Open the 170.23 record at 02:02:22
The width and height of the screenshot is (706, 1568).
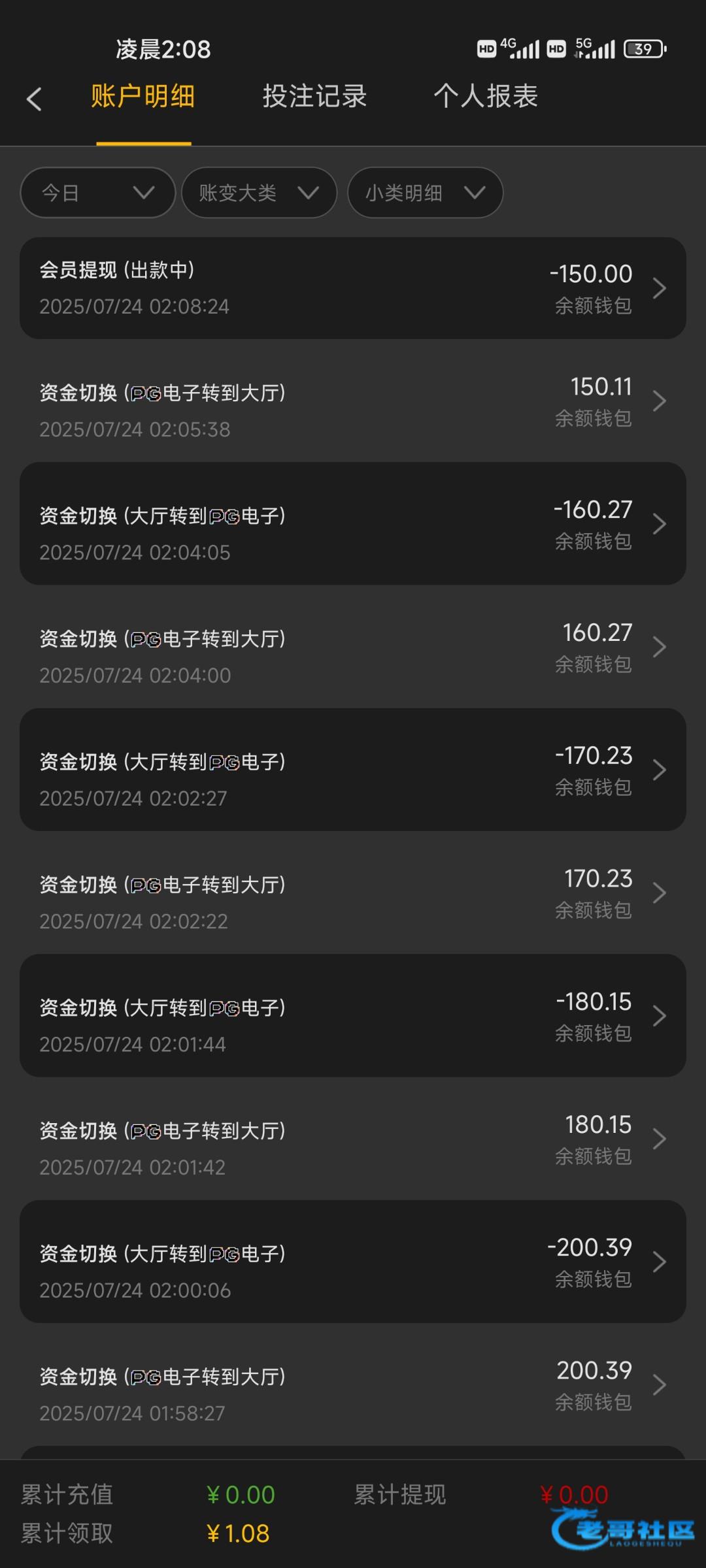click(x=353, y=892)
